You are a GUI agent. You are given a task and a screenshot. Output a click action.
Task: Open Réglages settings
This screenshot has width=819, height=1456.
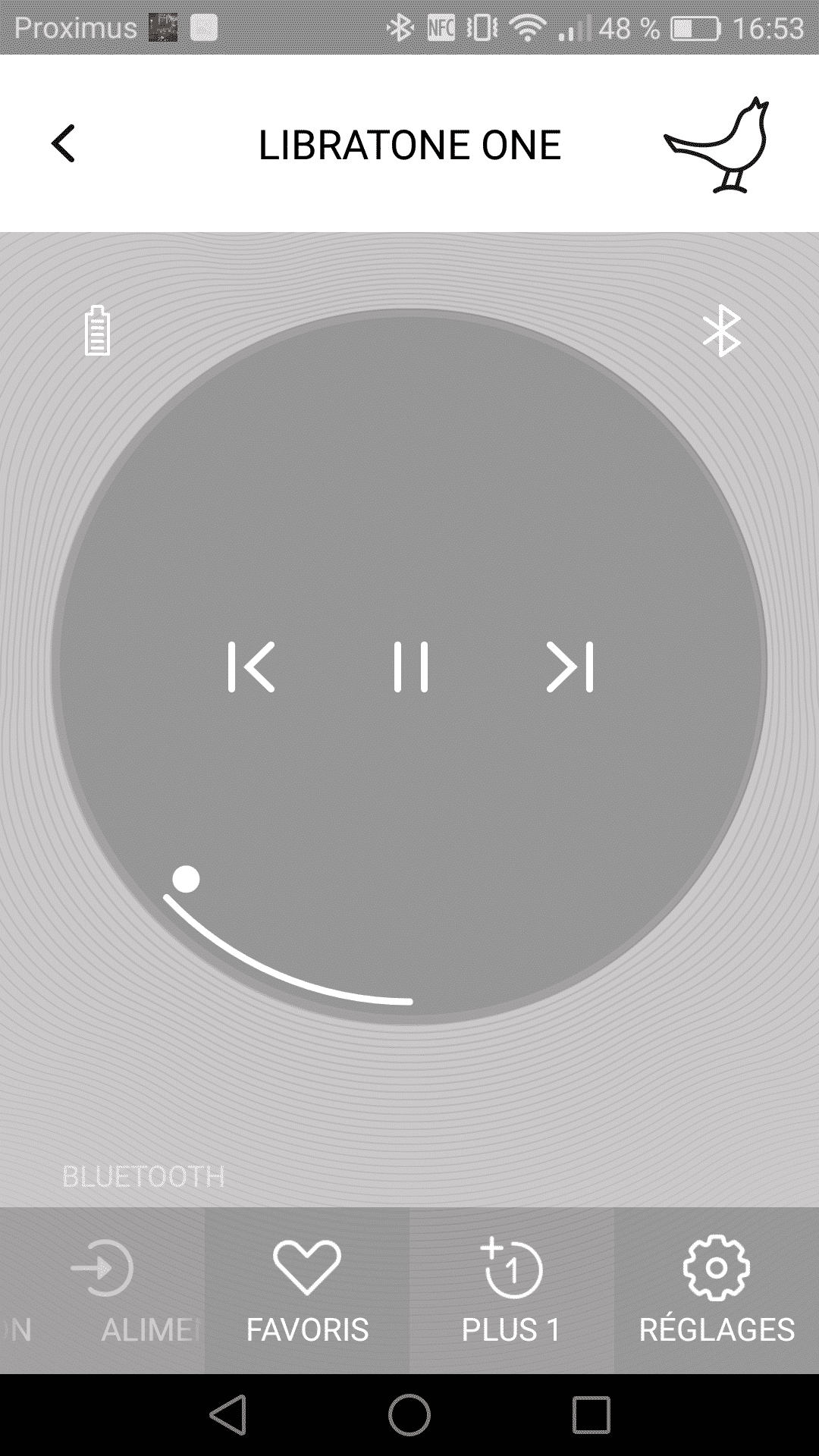point(717,1290)
